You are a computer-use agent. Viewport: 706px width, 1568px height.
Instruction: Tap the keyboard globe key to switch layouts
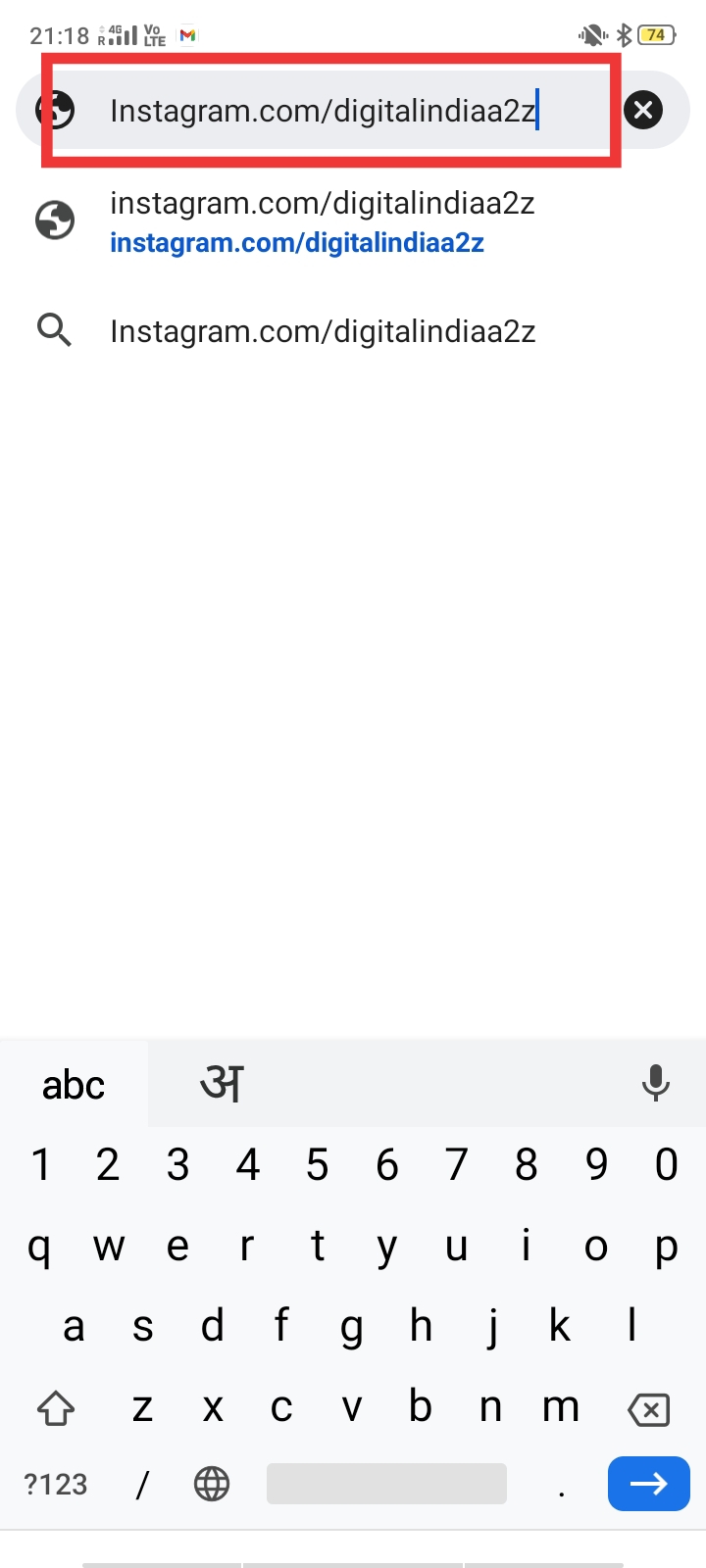point(212,1484)
